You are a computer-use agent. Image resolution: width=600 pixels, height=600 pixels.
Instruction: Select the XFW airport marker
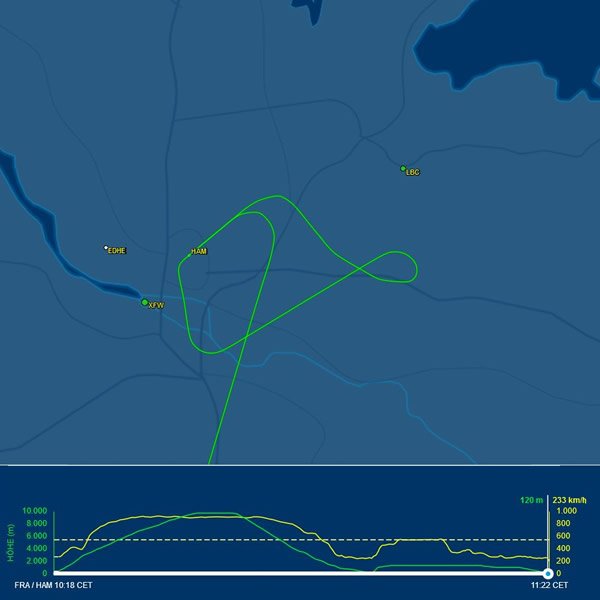145,302
